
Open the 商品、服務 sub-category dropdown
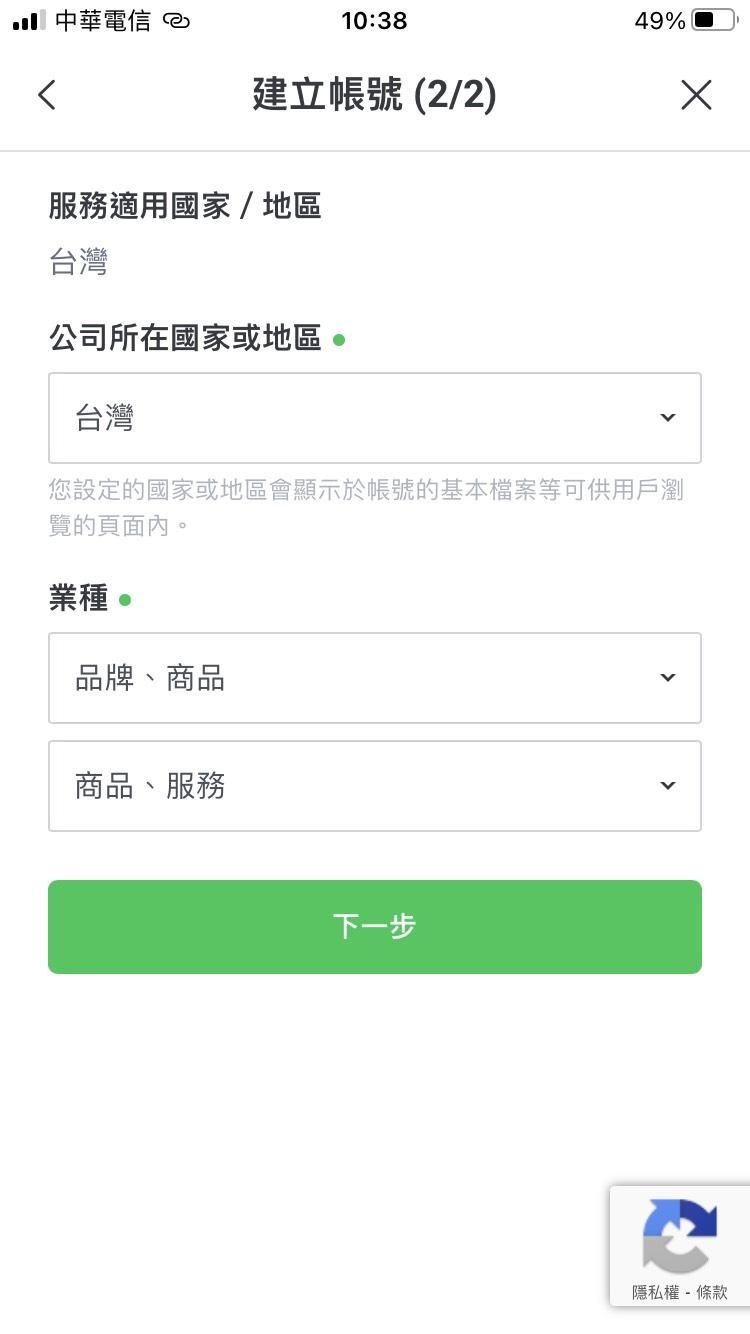tap(375, 786)
